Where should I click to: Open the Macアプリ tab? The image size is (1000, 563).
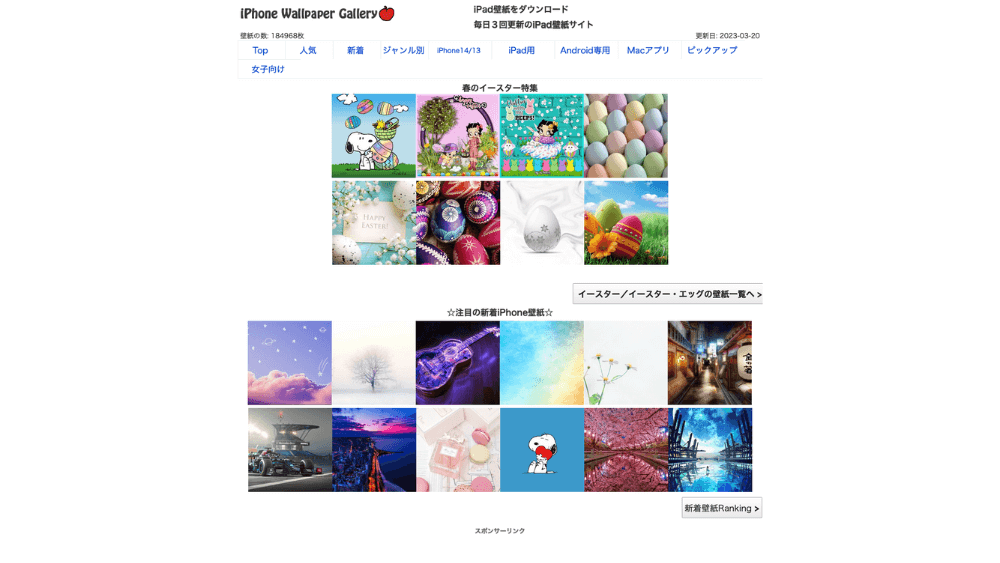coord(648,50)
